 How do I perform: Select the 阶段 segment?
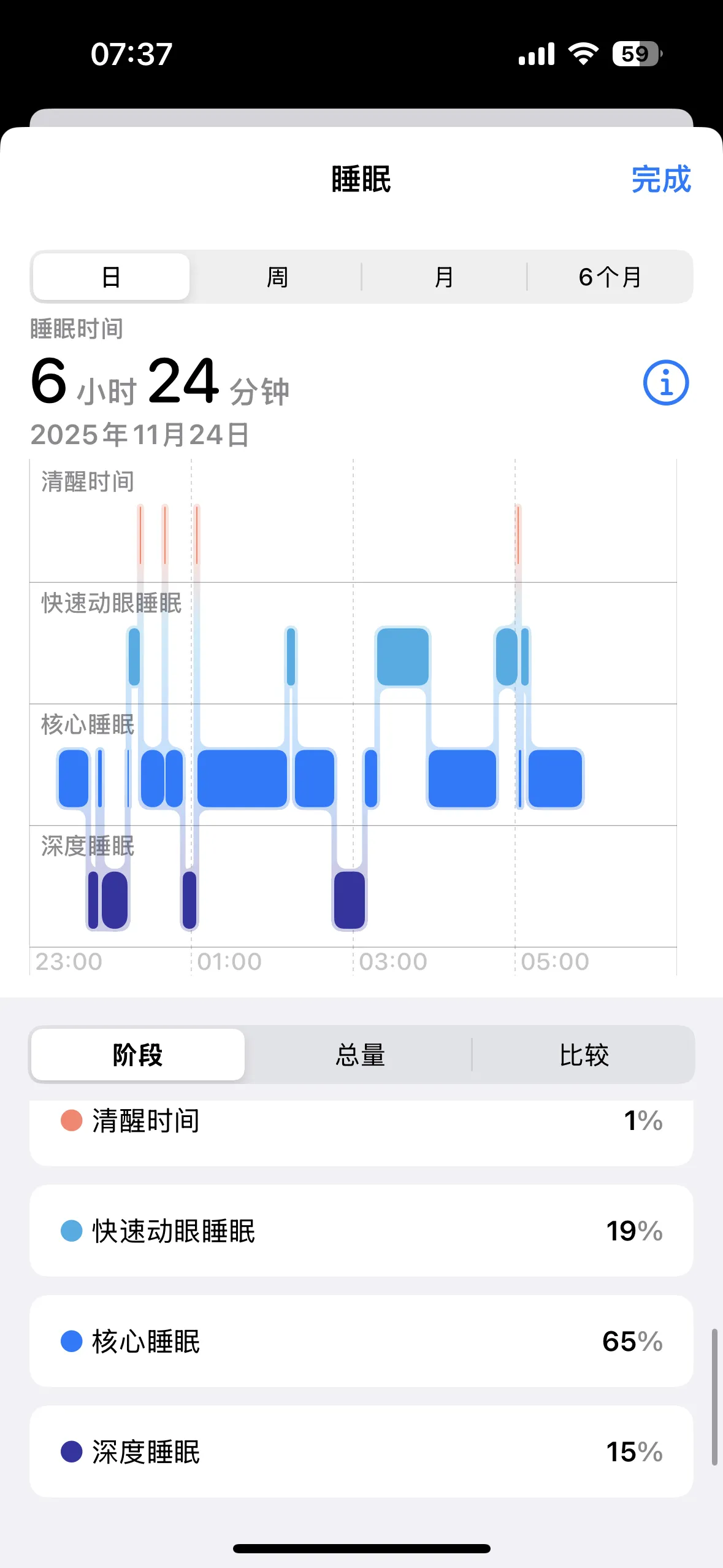click(x=138, y=1055)
